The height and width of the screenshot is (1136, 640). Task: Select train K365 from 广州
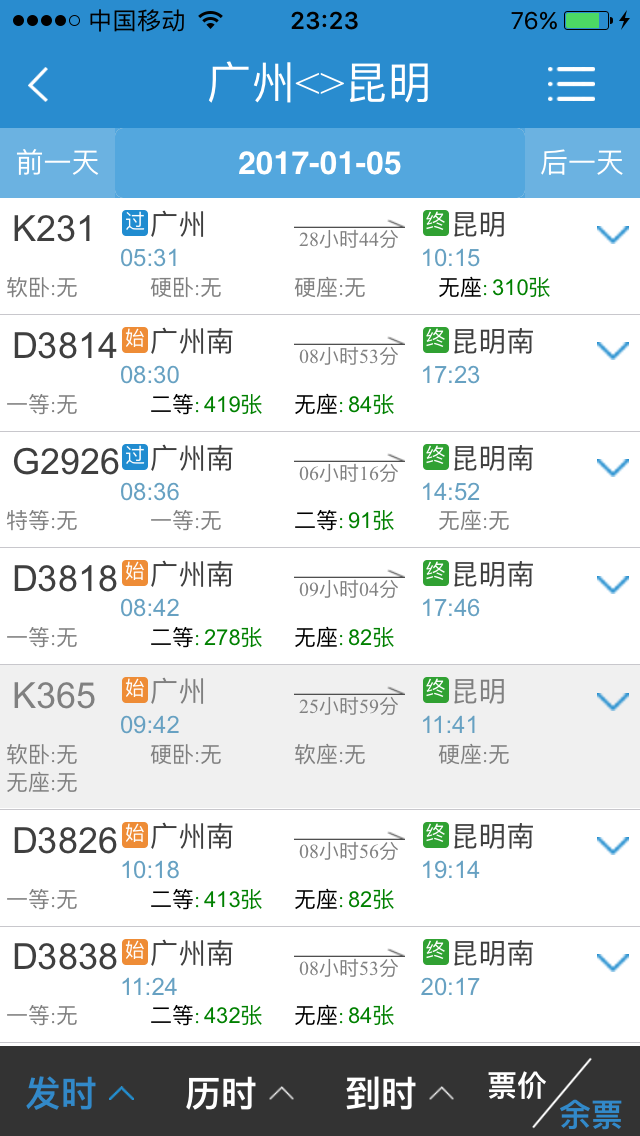pos(320,737)
